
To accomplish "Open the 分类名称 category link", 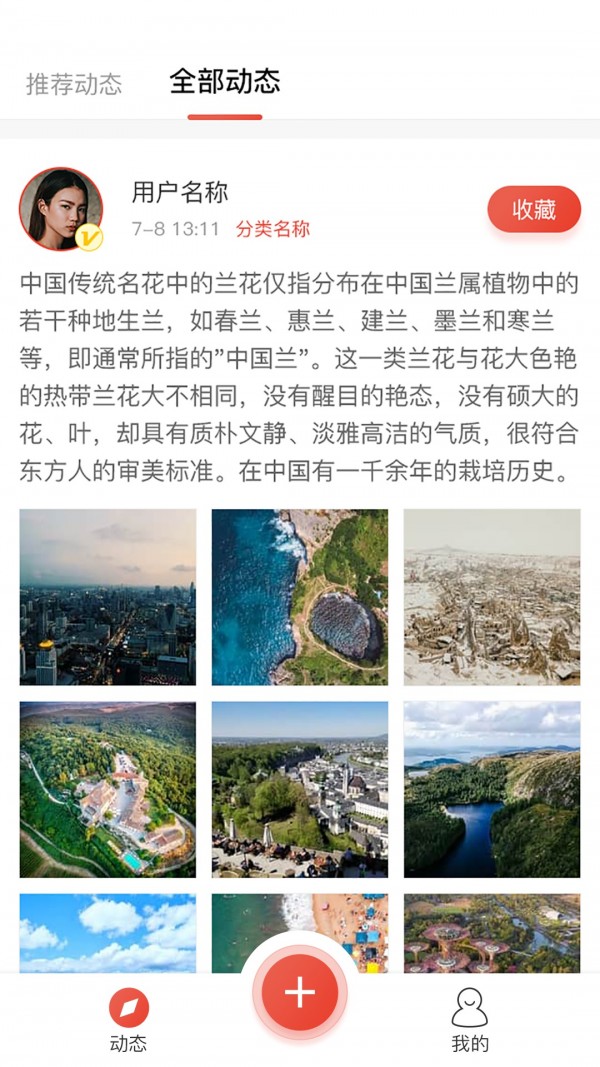I will pyautogui.click(x=273, y=229).
